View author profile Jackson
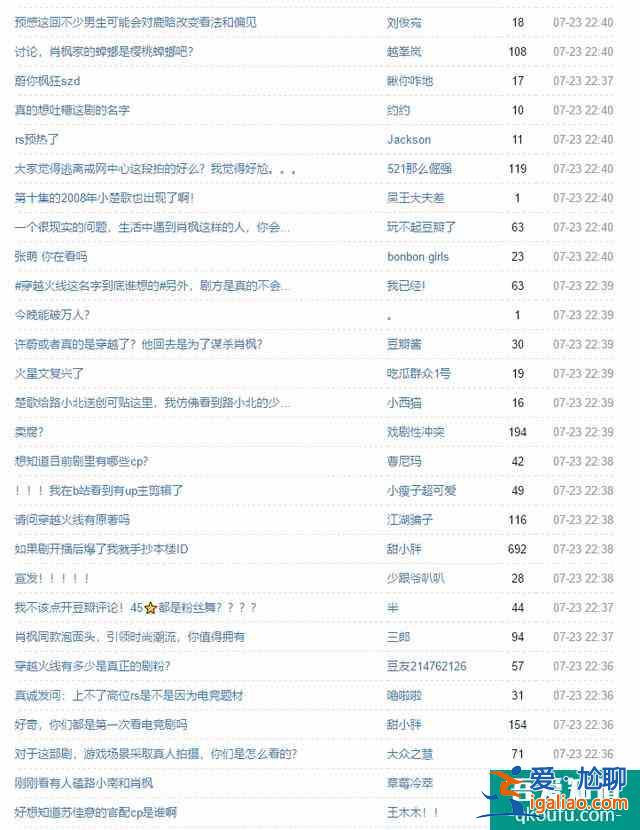Viewport: 640px width, 830px height. pyautogui.click(x=409, y=139)
